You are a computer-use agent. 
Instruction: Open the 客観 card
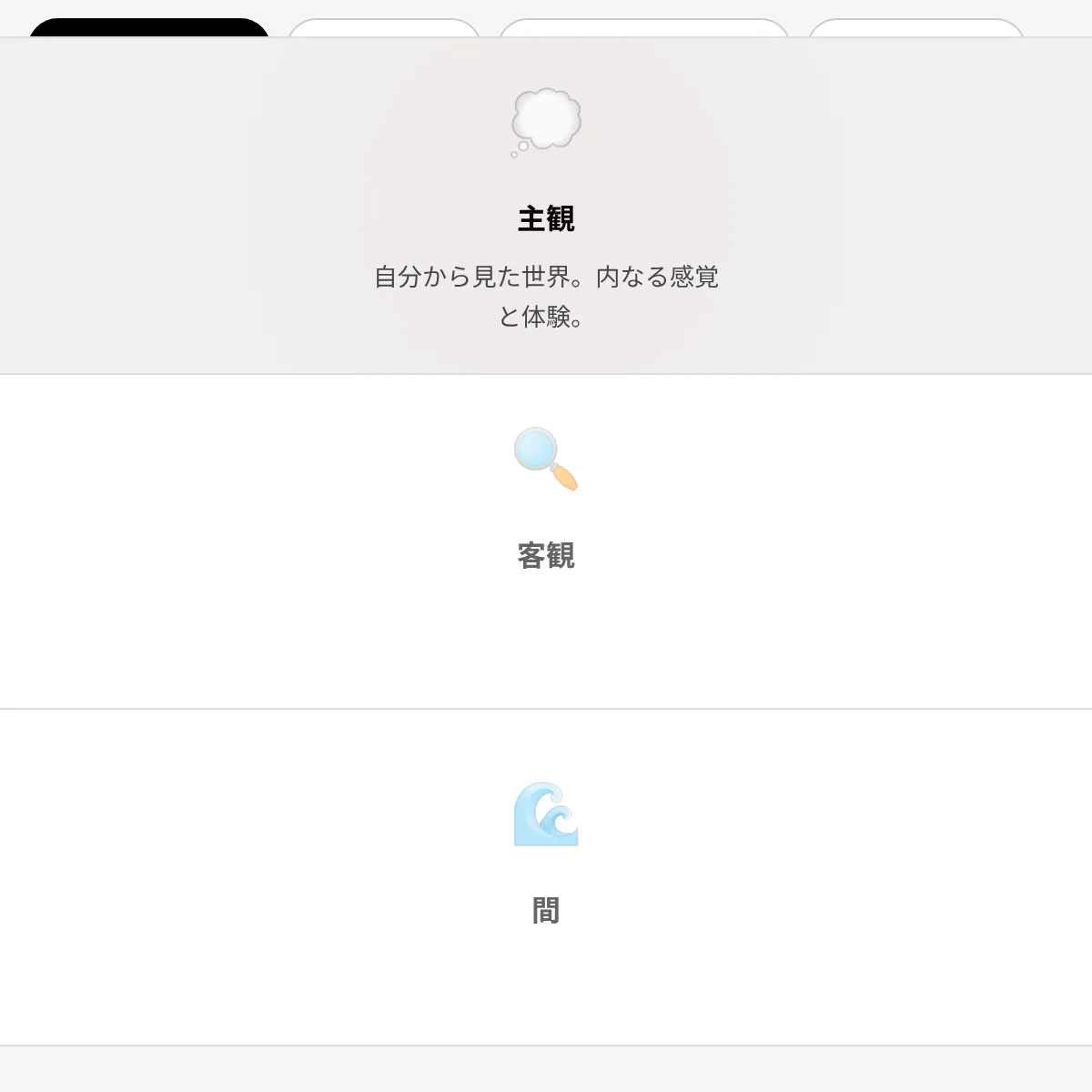[x=546, y=541]
